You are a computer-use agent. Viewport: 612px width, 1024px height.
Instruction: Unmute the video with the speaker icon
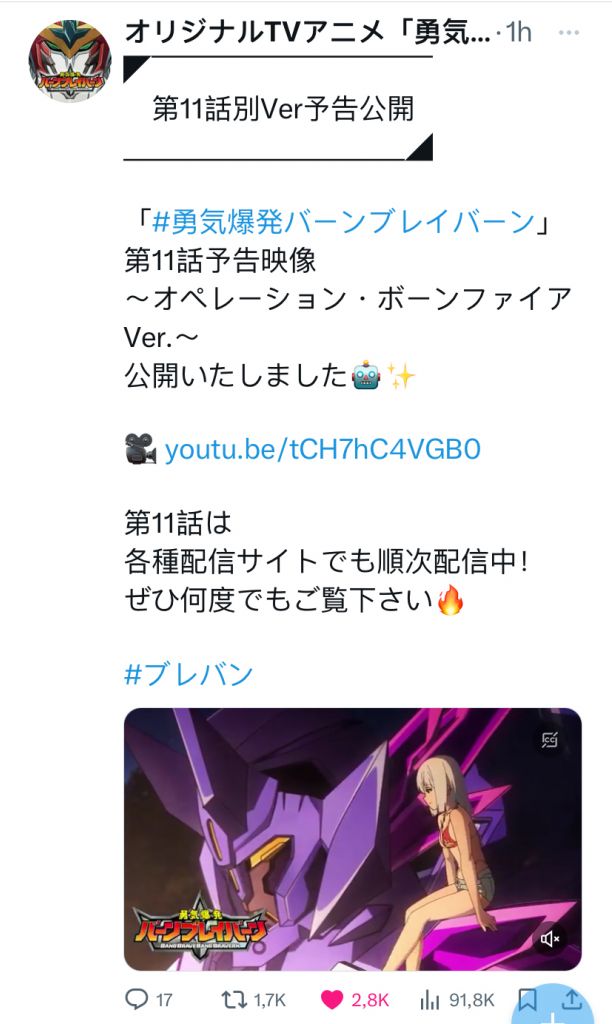pyautogui.click(x=549, y=939)
